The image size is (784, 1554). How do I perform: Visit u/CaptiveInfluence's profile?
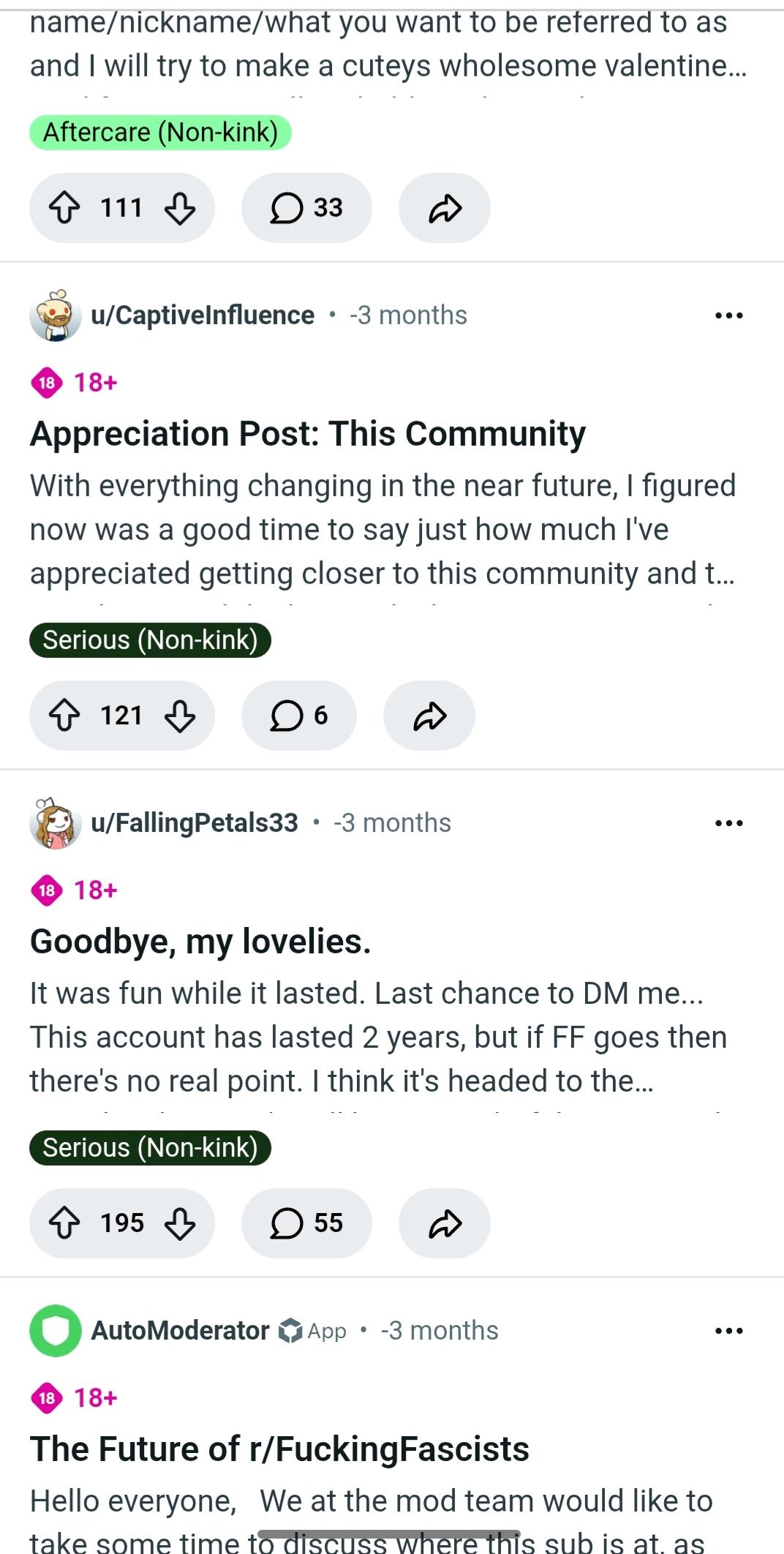point(202,315)
